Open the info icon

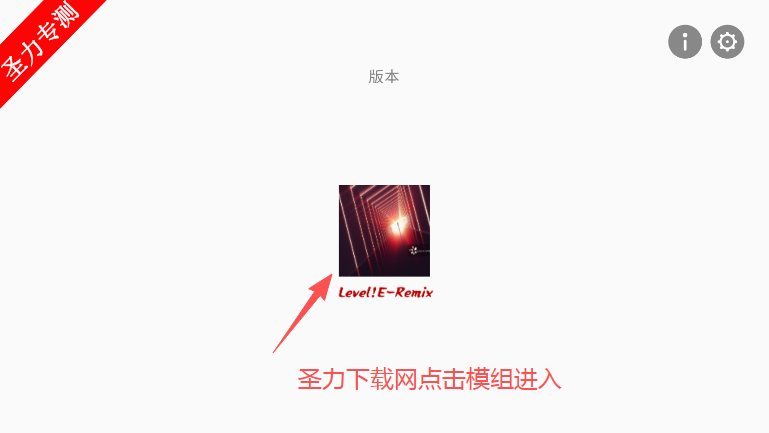coord(685,42)
